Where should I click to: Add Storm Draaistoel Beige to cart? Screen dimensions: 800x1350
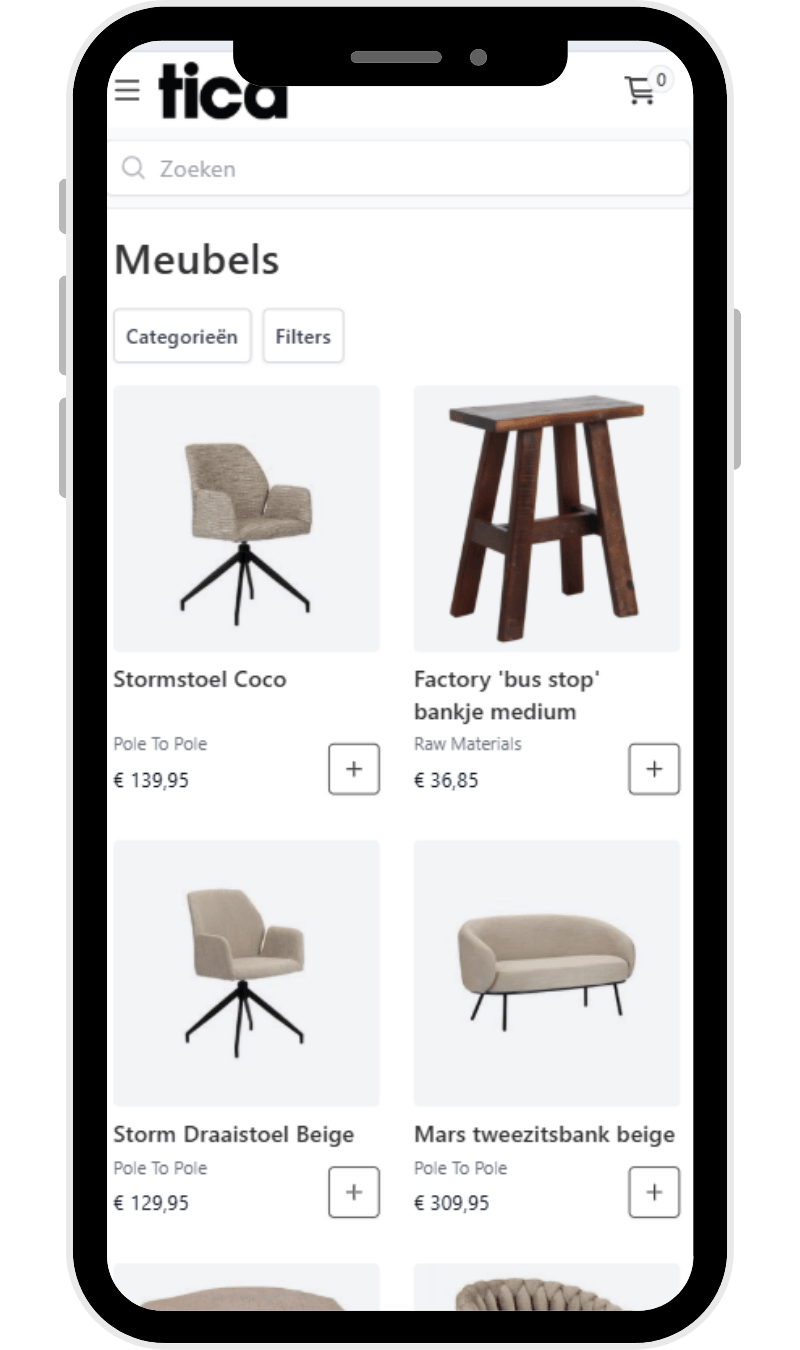coord(354,1192)
